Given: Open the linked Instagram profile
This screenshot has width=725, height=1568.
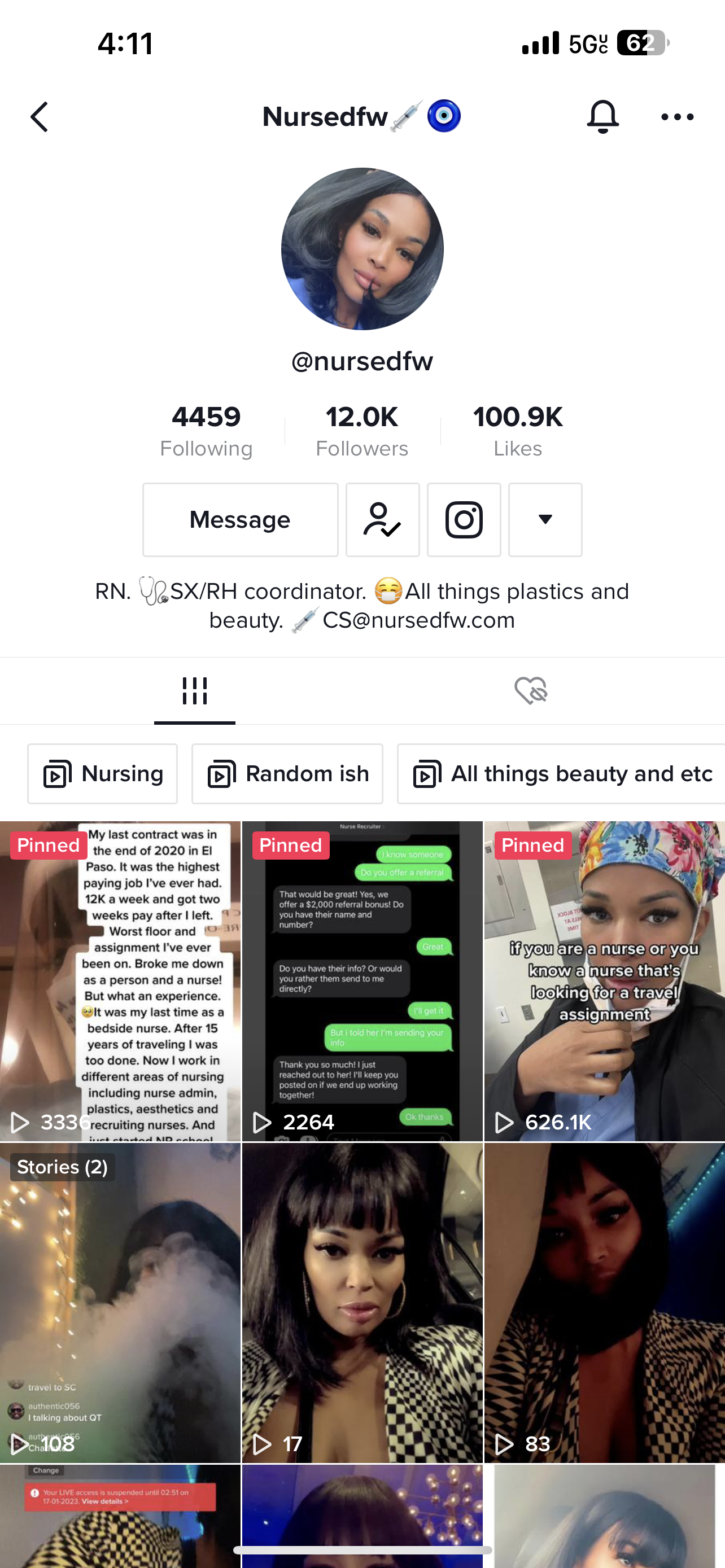Looking at the screenshot, I should tap(464, 520).
